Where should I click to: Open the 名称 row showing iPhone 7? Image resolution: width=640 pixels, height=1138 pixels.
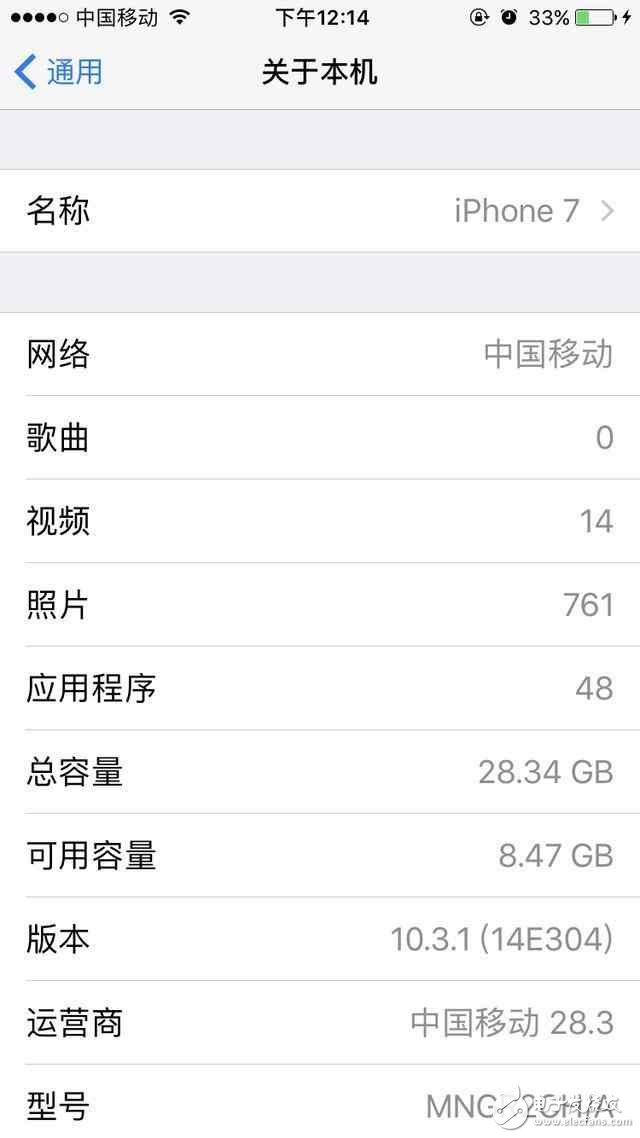point(320,211)
